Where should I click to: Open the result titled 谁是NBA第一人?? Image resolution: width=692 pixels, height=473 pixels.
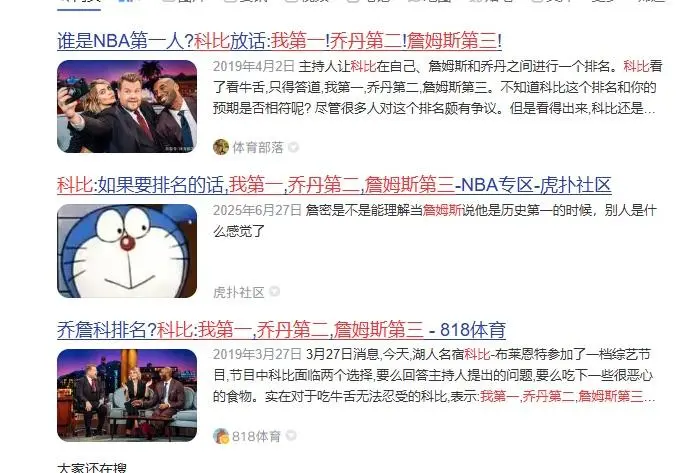tap(279, 41)
